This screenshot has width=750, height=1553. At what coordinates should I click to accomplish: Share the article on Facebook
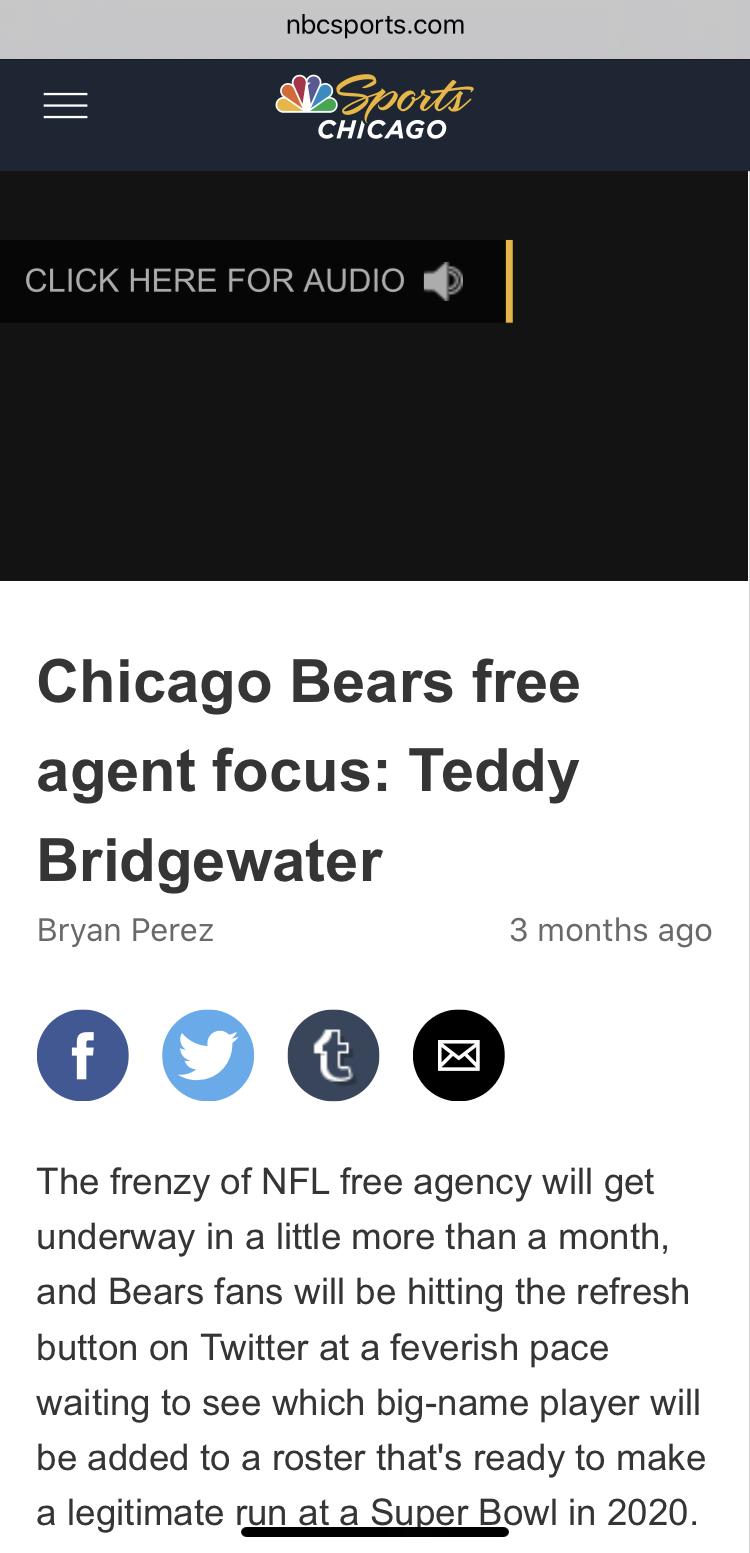click(83, 1056)
